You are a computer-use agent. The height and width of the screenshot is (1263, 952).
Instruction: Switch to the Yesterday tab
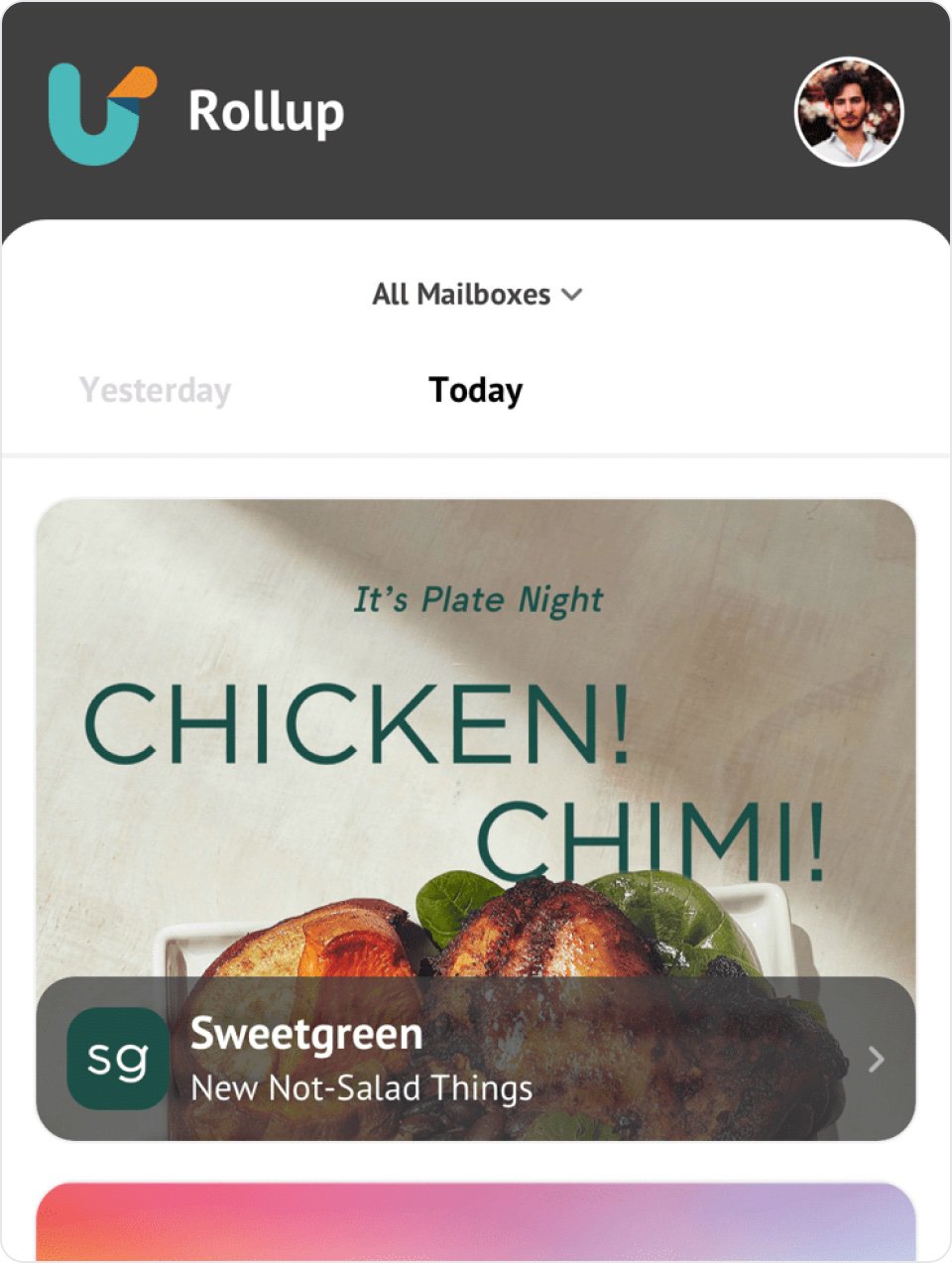pos(155,390)
